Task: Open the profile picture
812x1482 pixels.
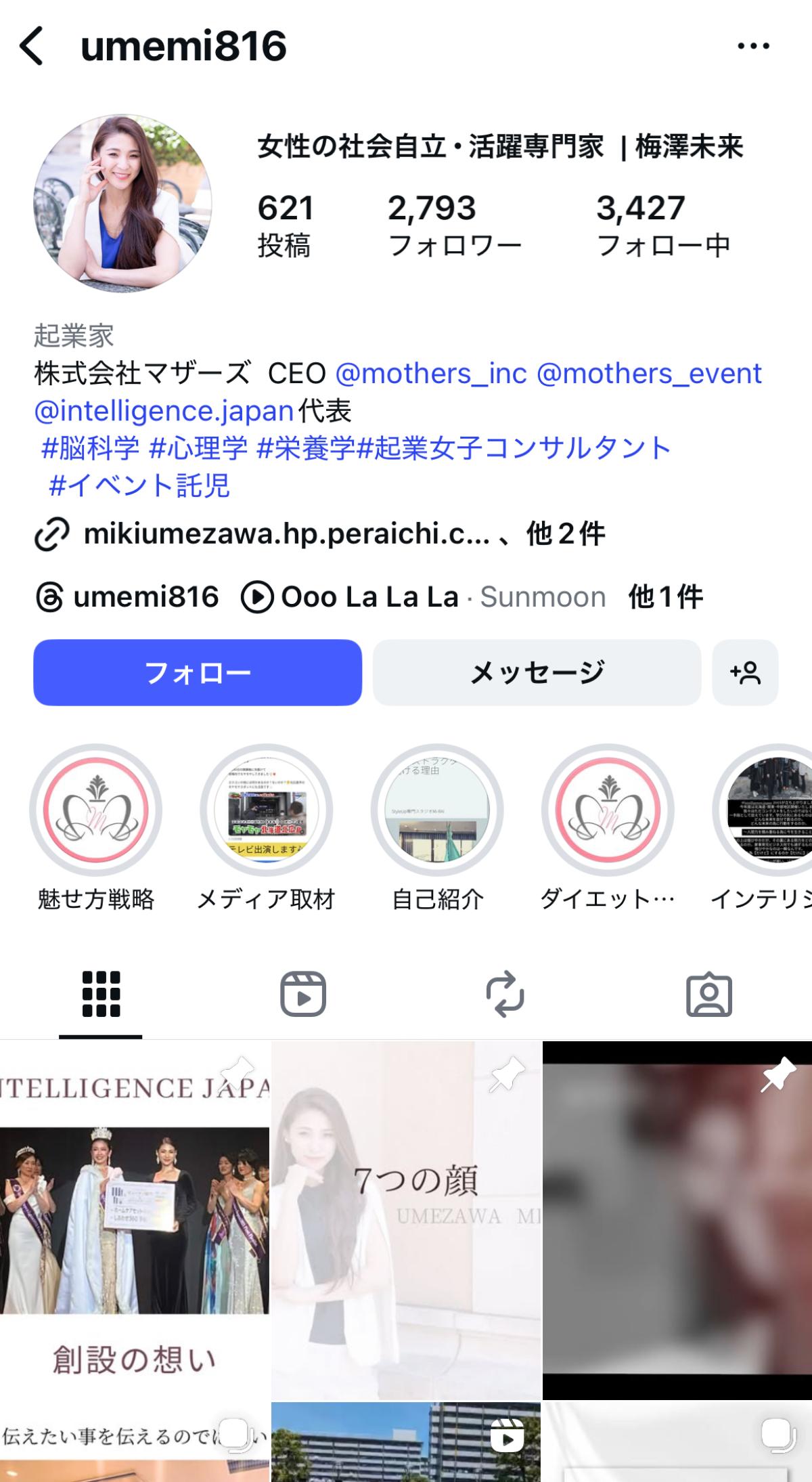Action: click(122, 203)
